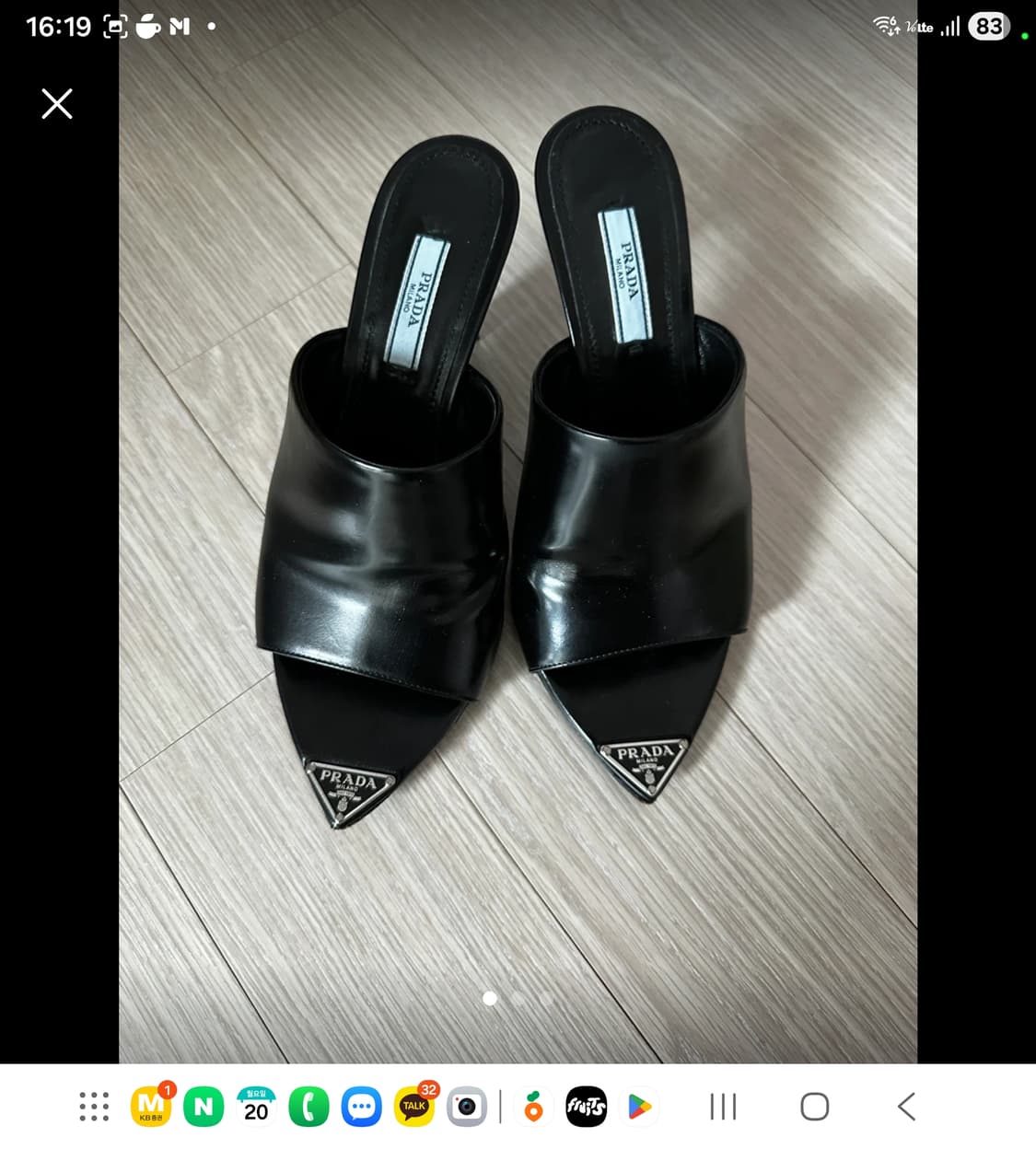Screen dimensions: 1036x1149
Task: Tap the battery indicator showing 83
Action: [989, 27]
